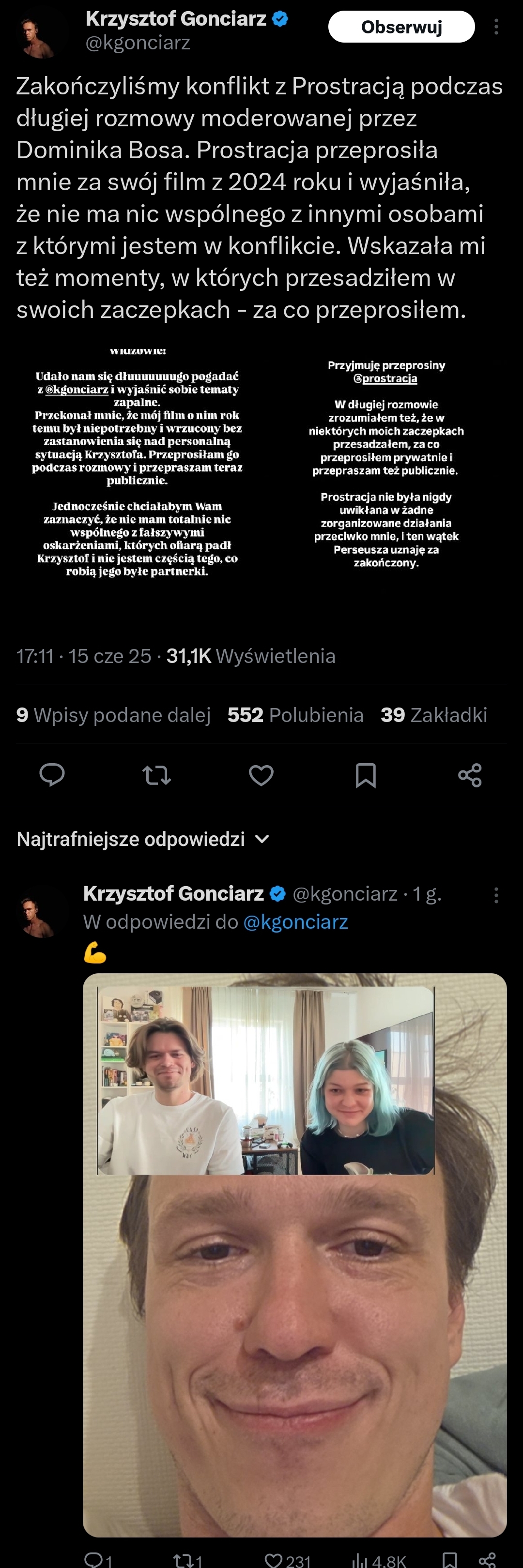Viewport: 523px width, 1568px height.
Task: Open 31,1K Wyświetlenia view stats
Action: (251, 656)
